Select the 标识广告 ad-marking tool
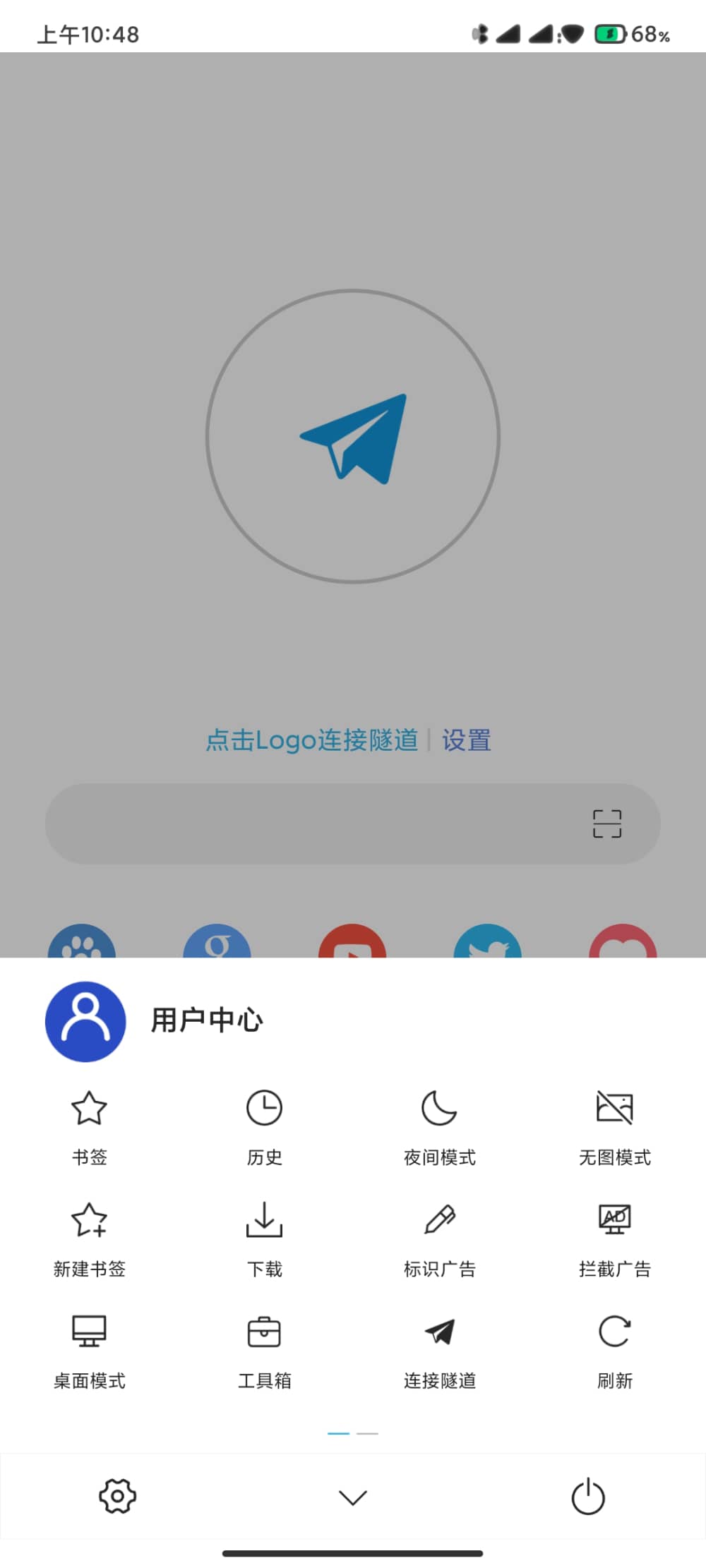 [440, 1235]
